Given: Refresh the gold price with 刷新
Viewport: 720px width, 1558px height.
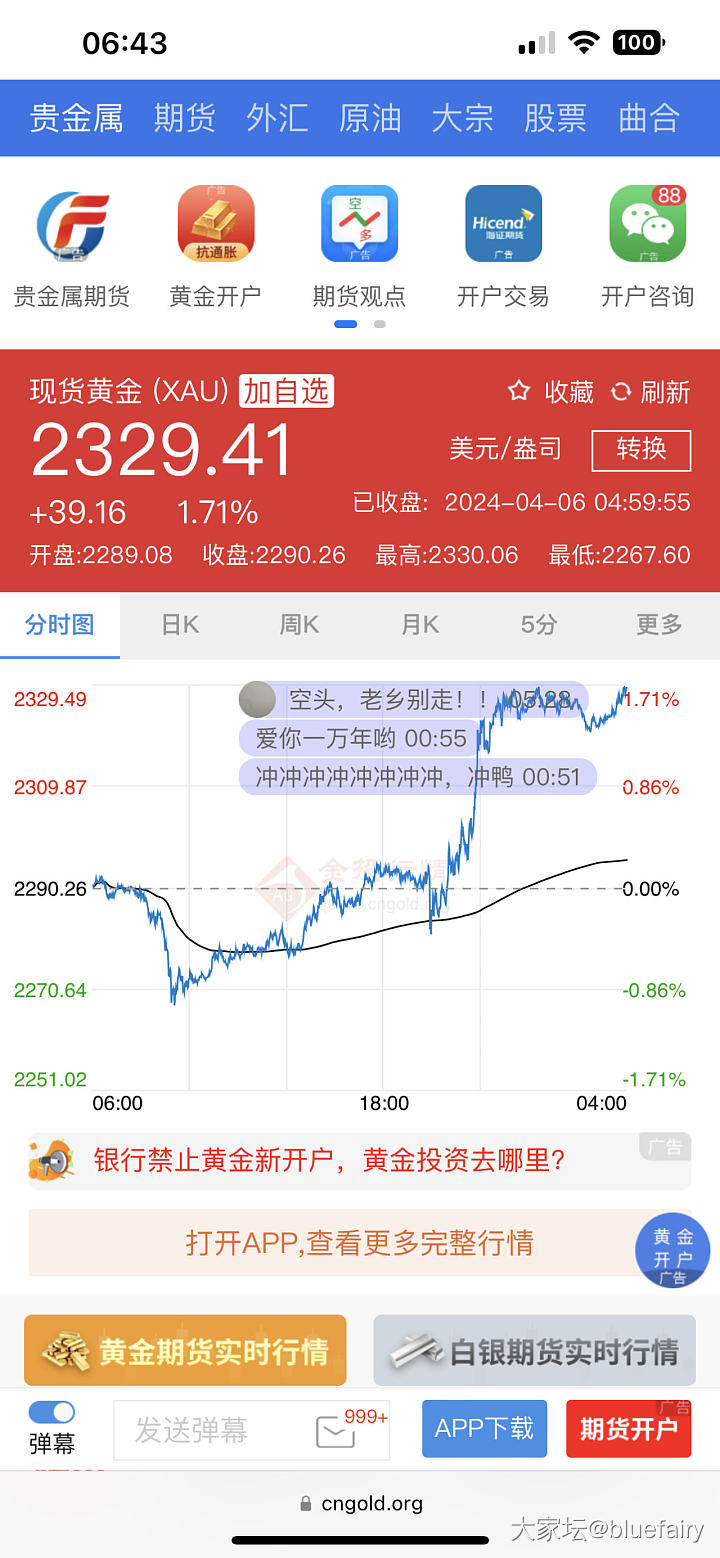Looking at the screenshot, I should click(651, 392).
